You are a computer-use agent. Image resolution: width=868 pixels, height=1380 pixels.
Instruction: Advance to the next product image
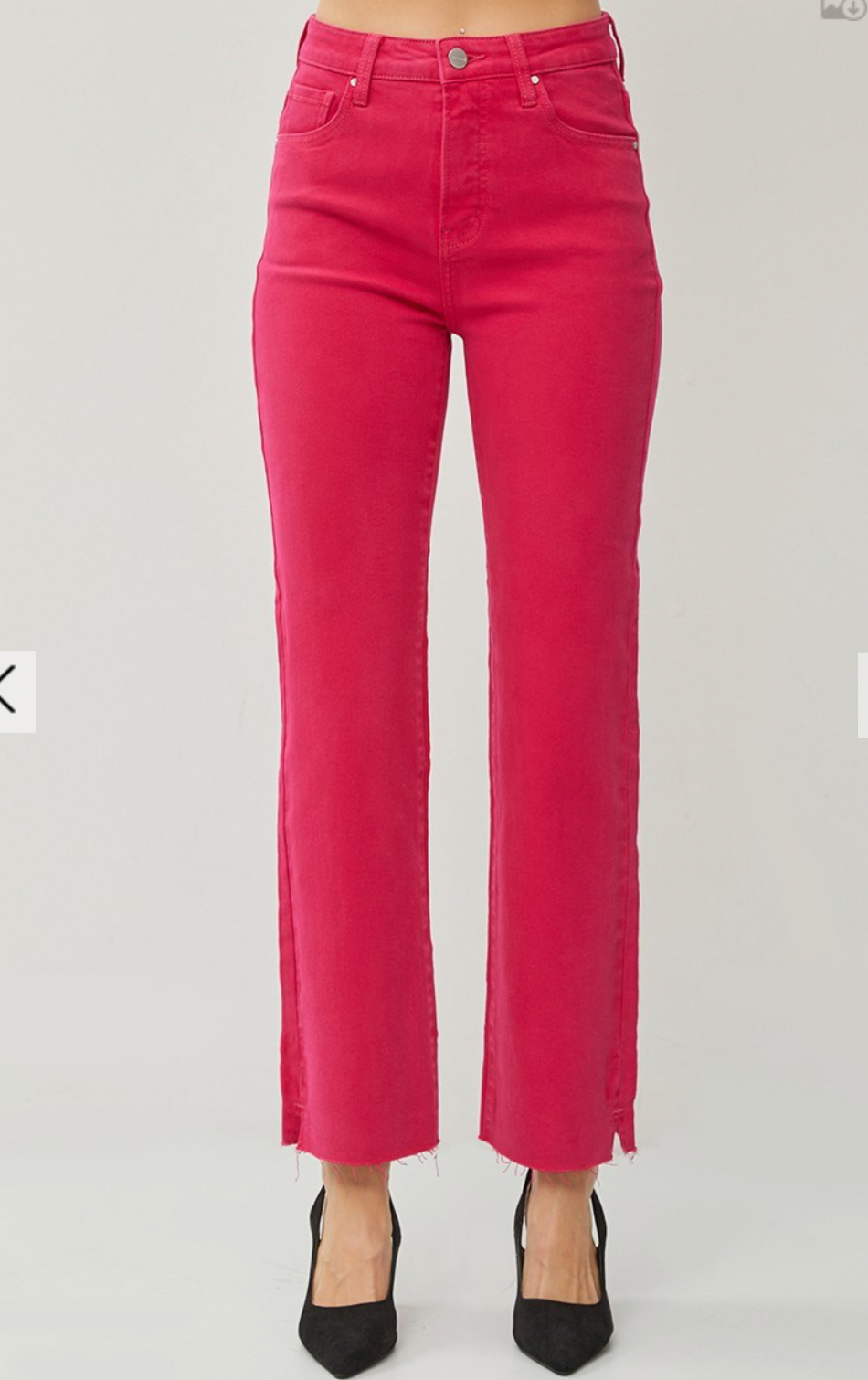point(862,695)
